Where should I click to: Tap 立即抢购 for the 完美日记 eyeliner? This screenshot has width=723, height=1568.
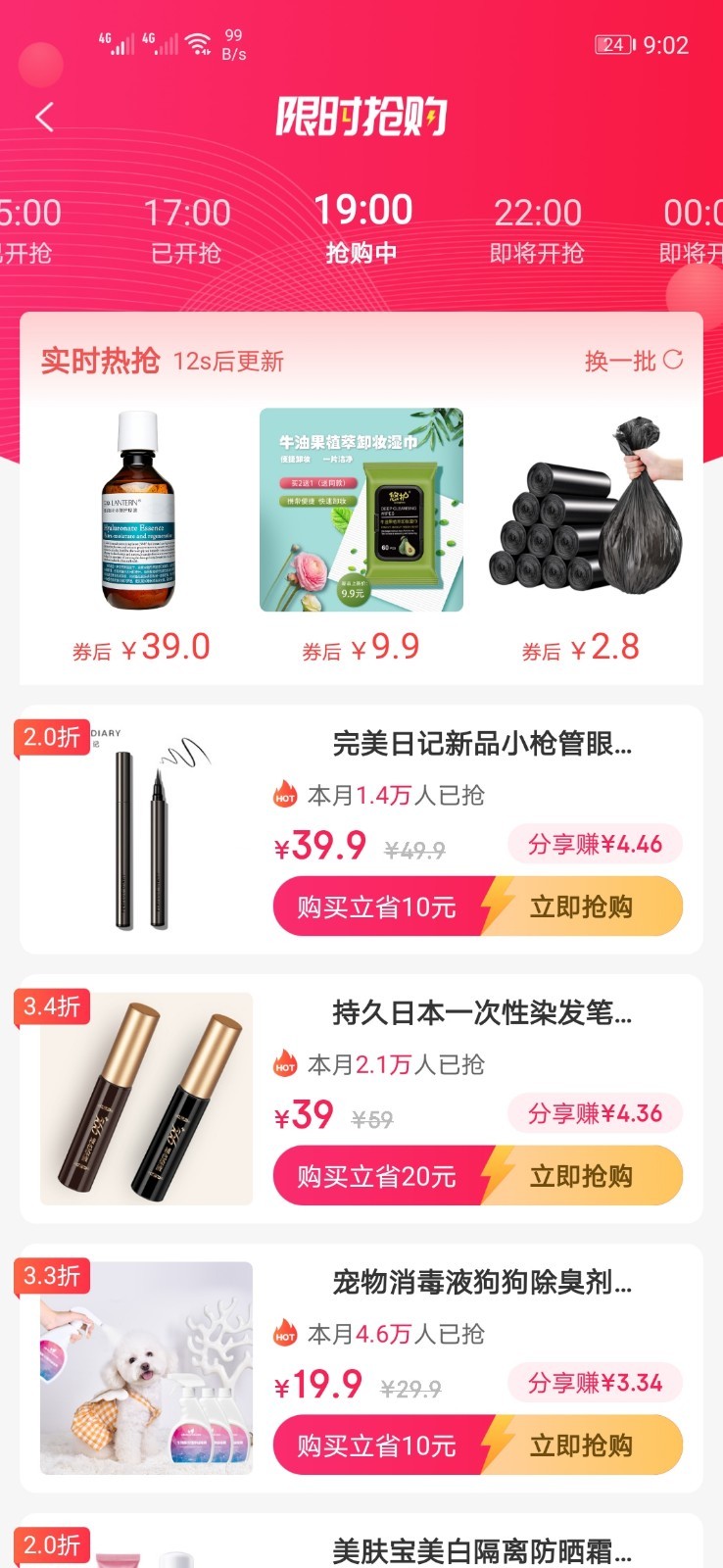click(582, 906)
